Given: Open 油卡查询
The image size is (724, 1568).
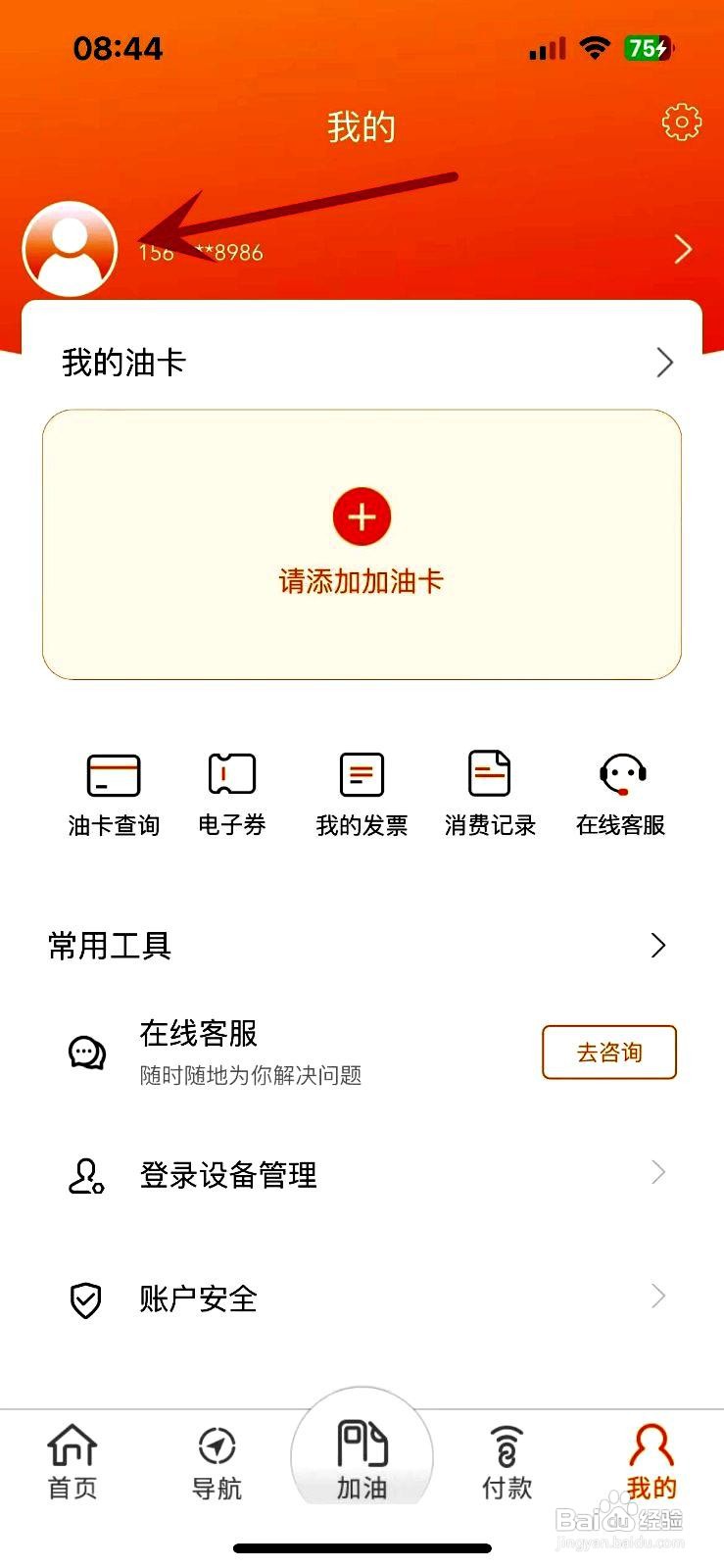Looking at the screenshot, I should pyautogui.click(x=114, y=795).
